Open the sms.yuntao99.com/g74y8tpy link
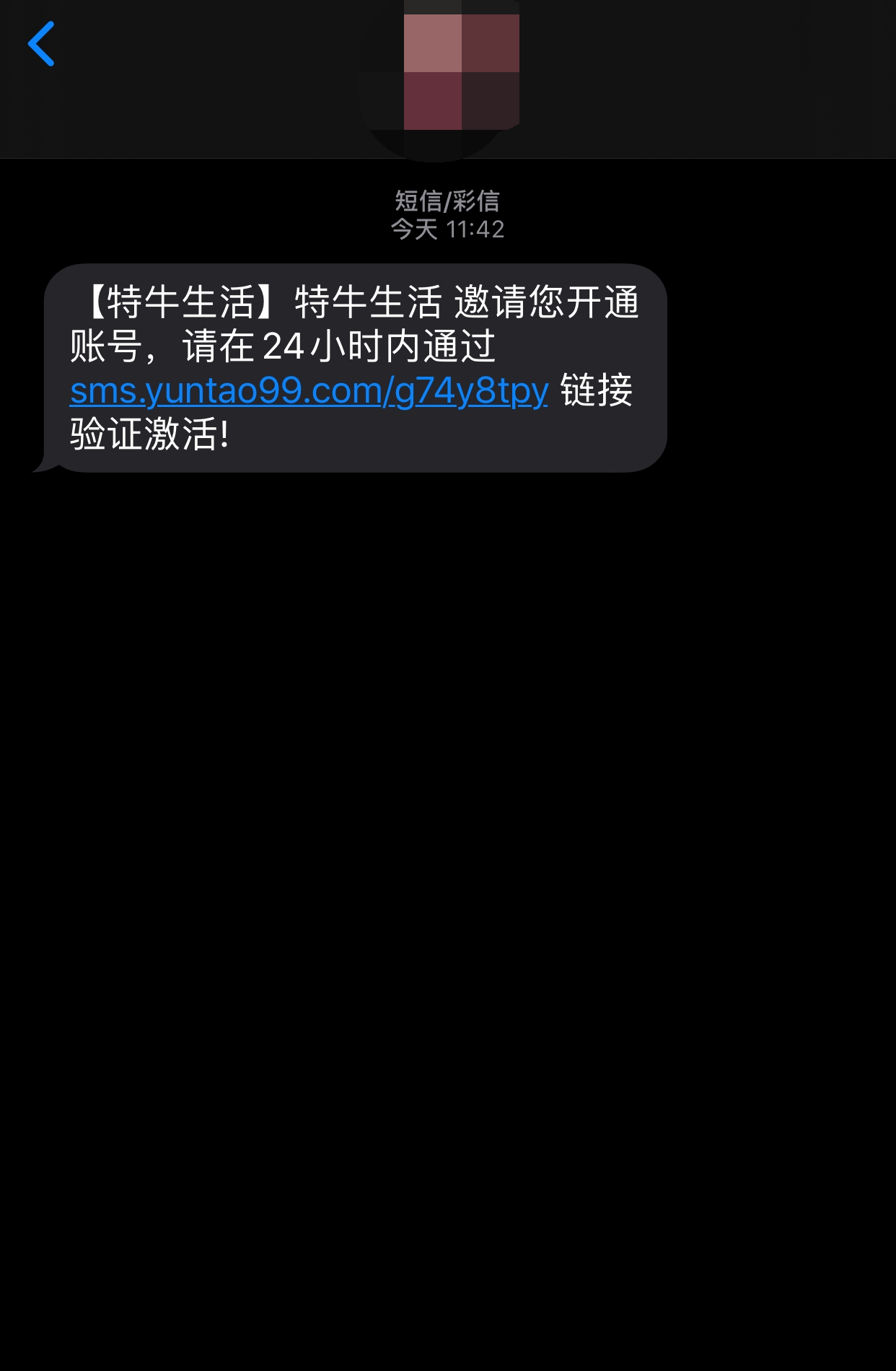Image resolution: width=896 pixels, height=1371 pixels. point(309,392)
